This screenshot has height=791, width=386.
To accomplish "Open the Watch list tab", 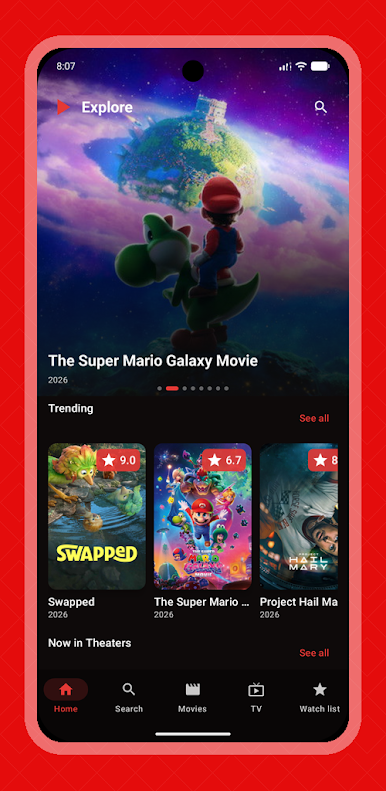I will pos(319,696).
